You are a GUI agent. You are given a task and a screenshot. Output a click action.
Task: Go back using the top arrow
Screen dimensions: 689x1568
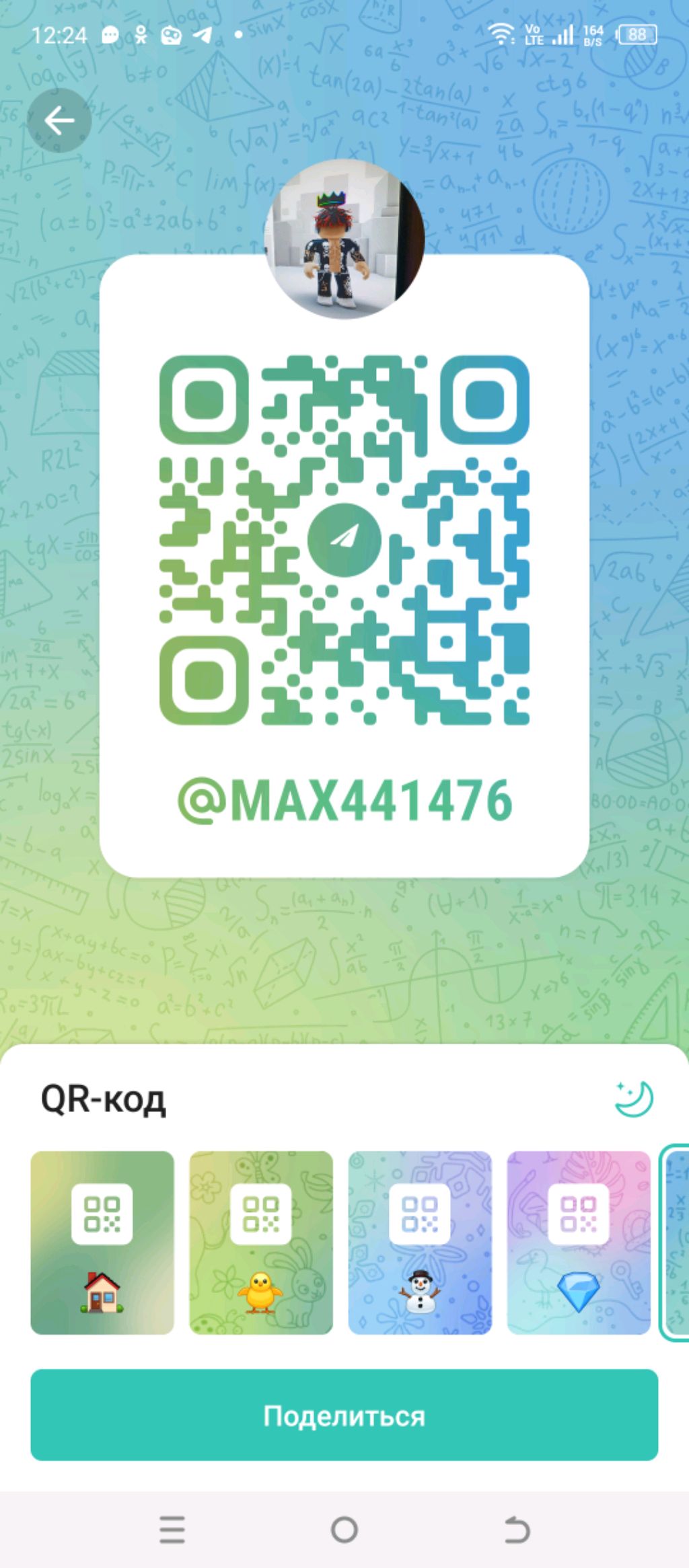[59, 120]
